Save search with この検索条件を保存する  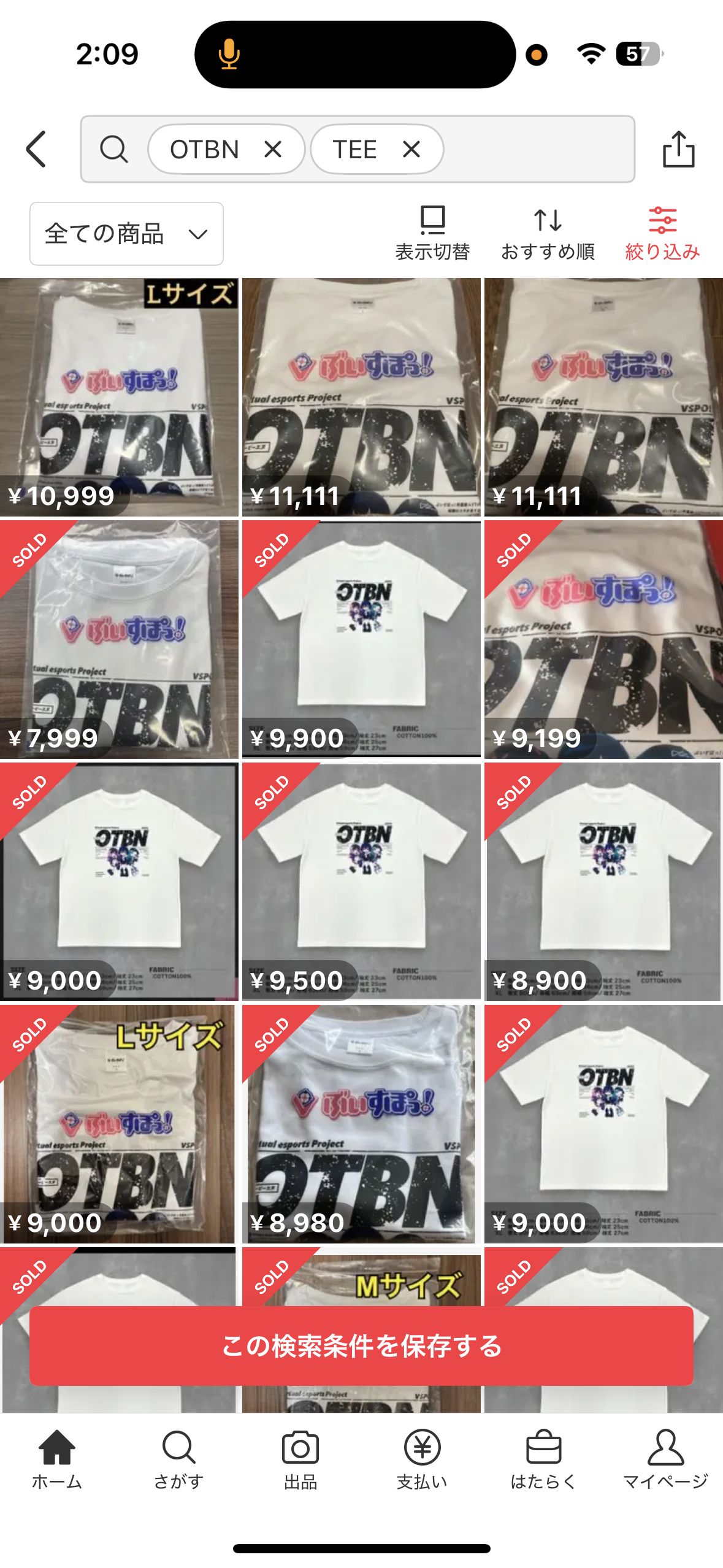(361, 1346)
